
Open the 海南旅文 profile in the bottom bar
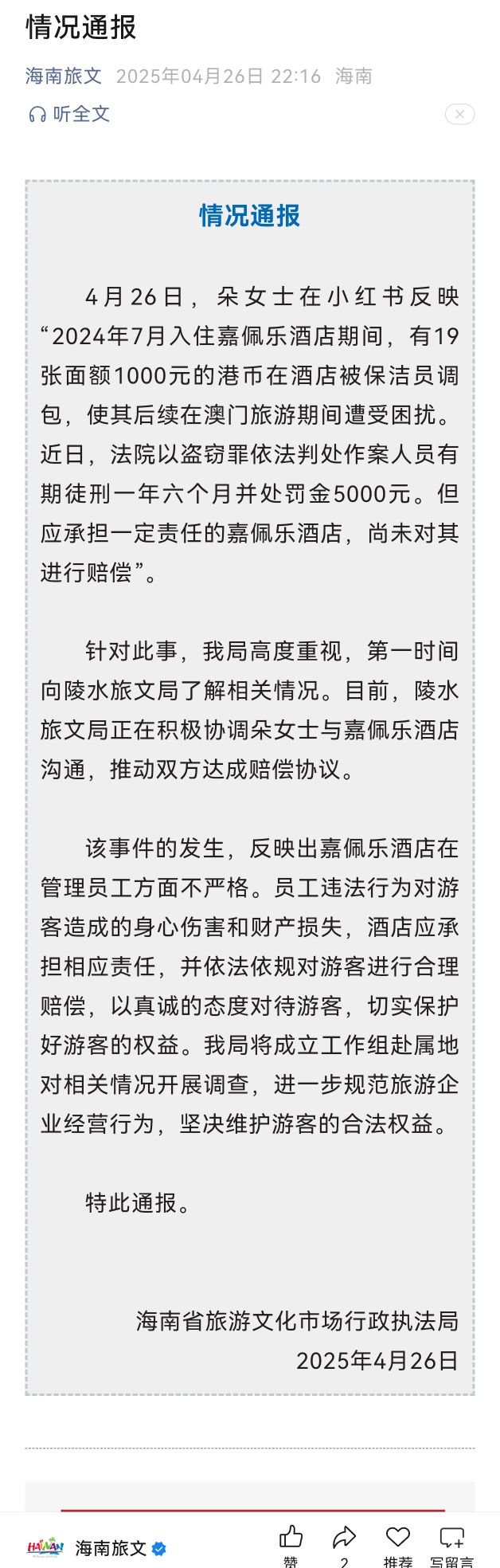coord(110,1548)
